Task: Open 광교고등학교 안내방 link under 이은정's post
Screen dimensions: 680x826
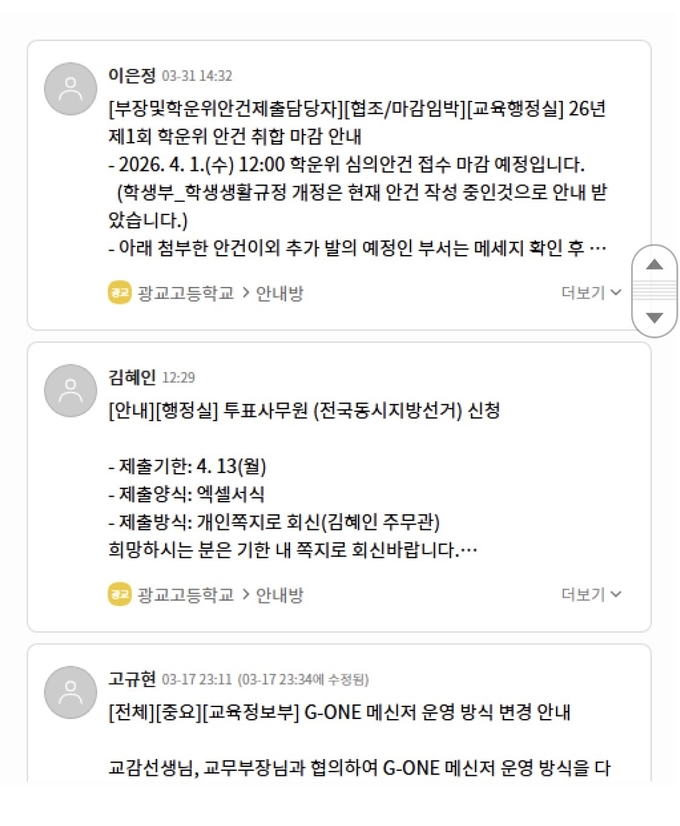Action: click(x=206, y=293)
